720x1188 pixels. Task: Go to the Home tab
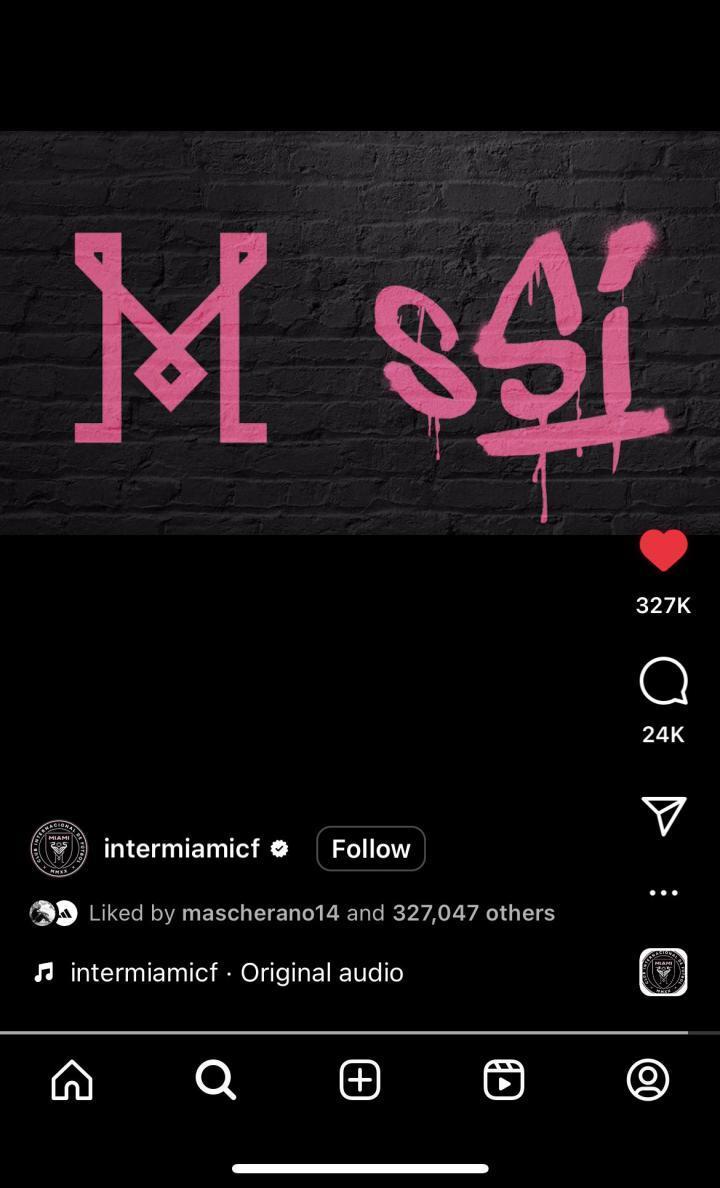tap(72, 1080)
